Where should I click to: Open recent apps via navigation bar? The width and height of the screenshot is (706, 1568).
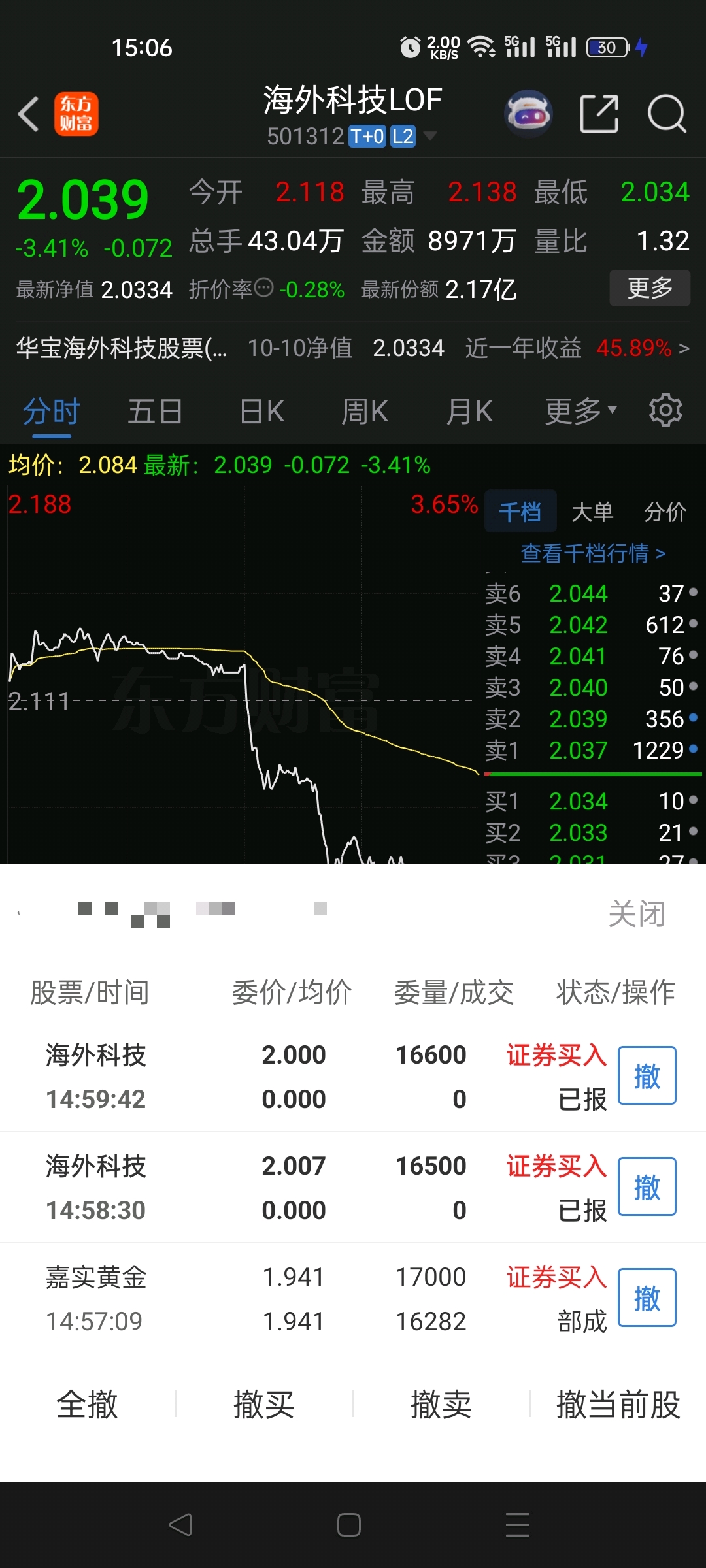coord(516,1525)
